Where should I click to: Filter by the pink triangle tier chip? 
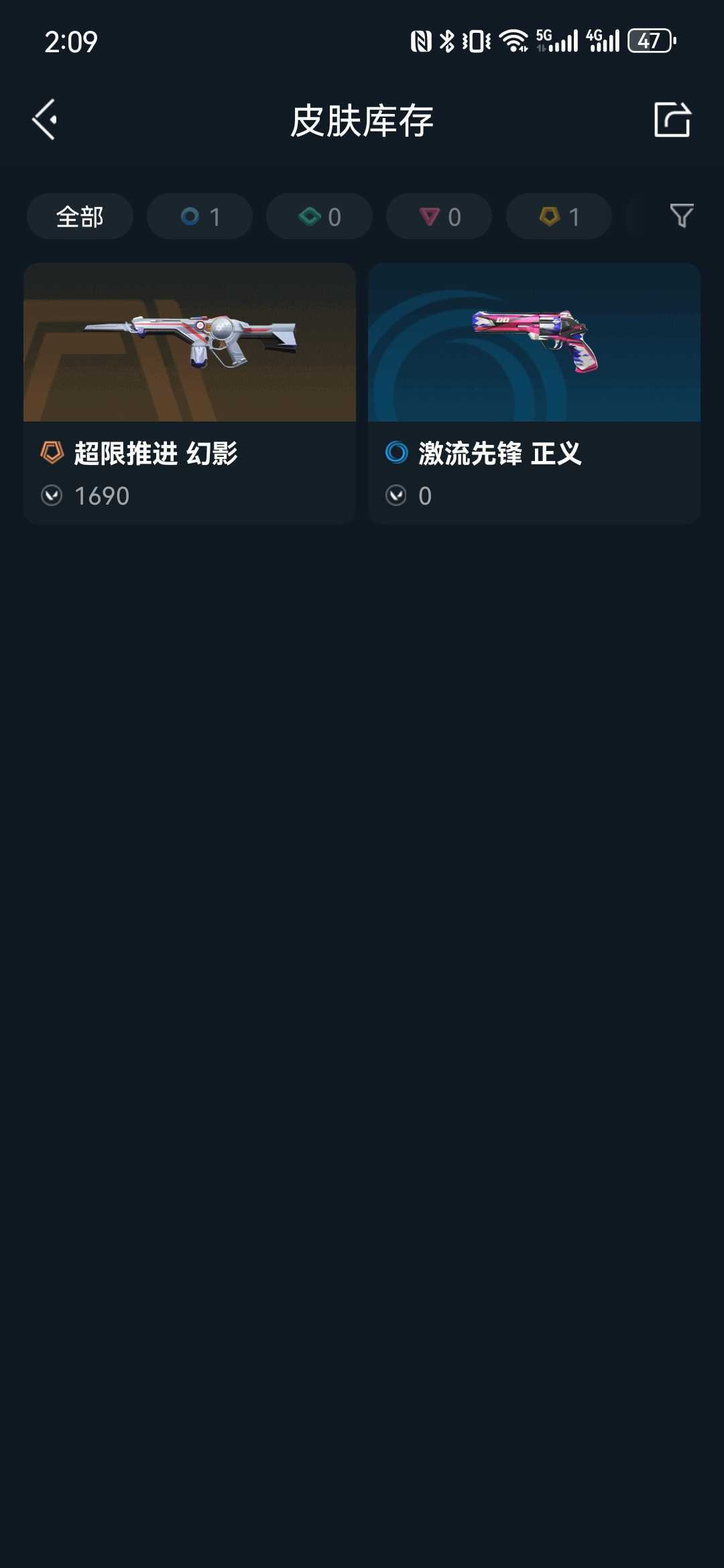[439, 216]
